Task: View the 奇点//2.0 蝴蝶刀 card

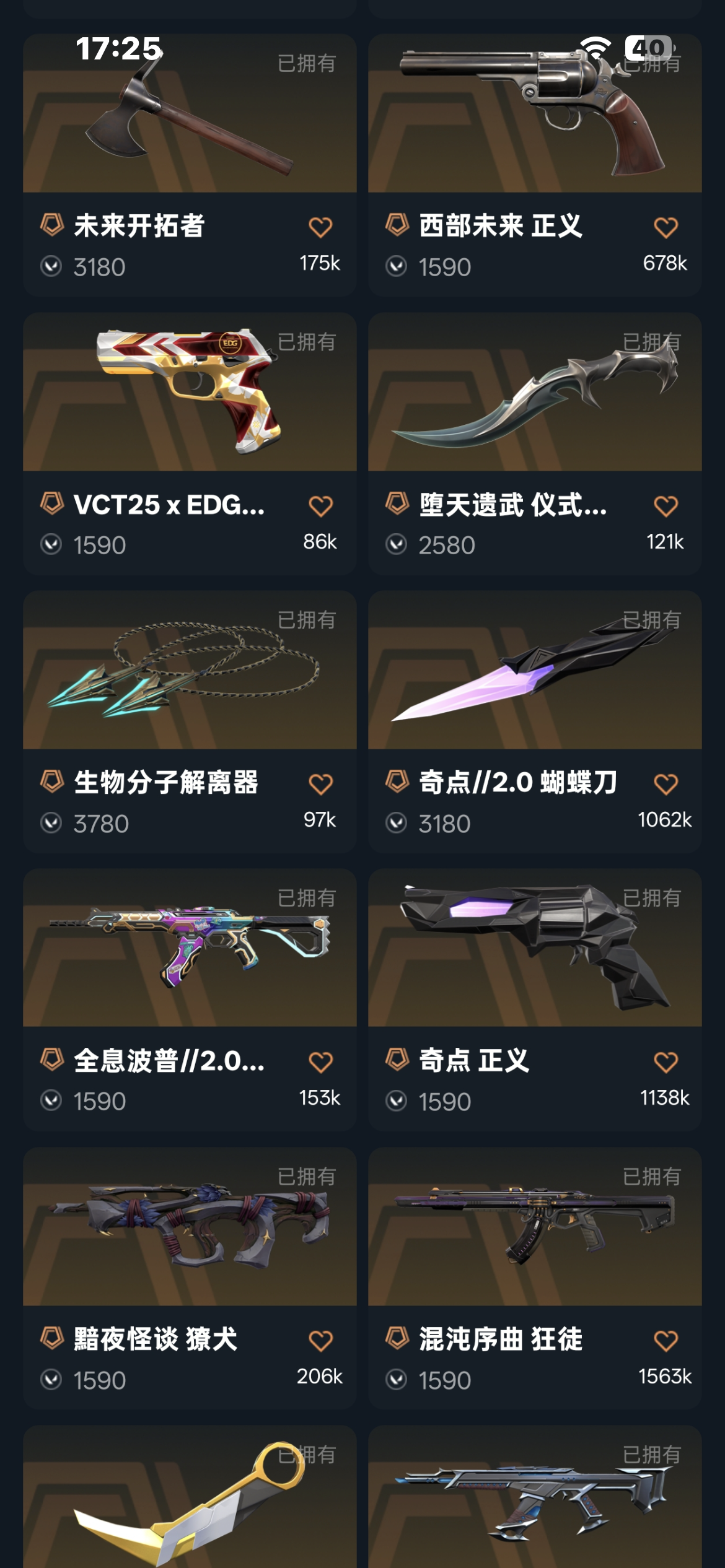Action: tap(534, 675)
